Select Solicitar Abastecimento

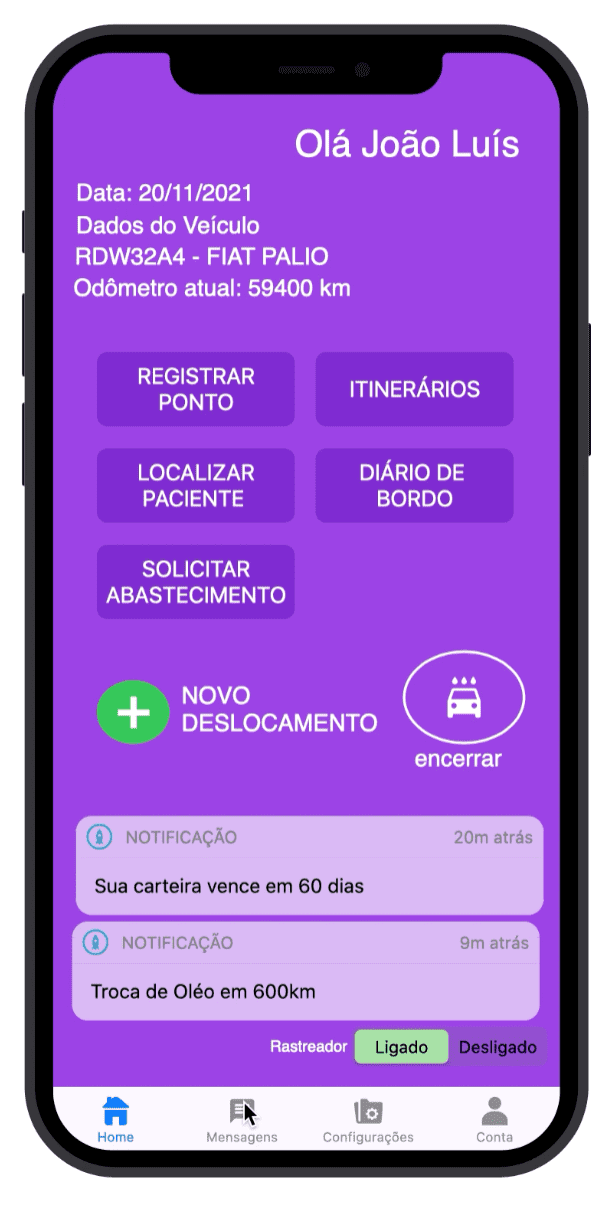click(196, 582)
